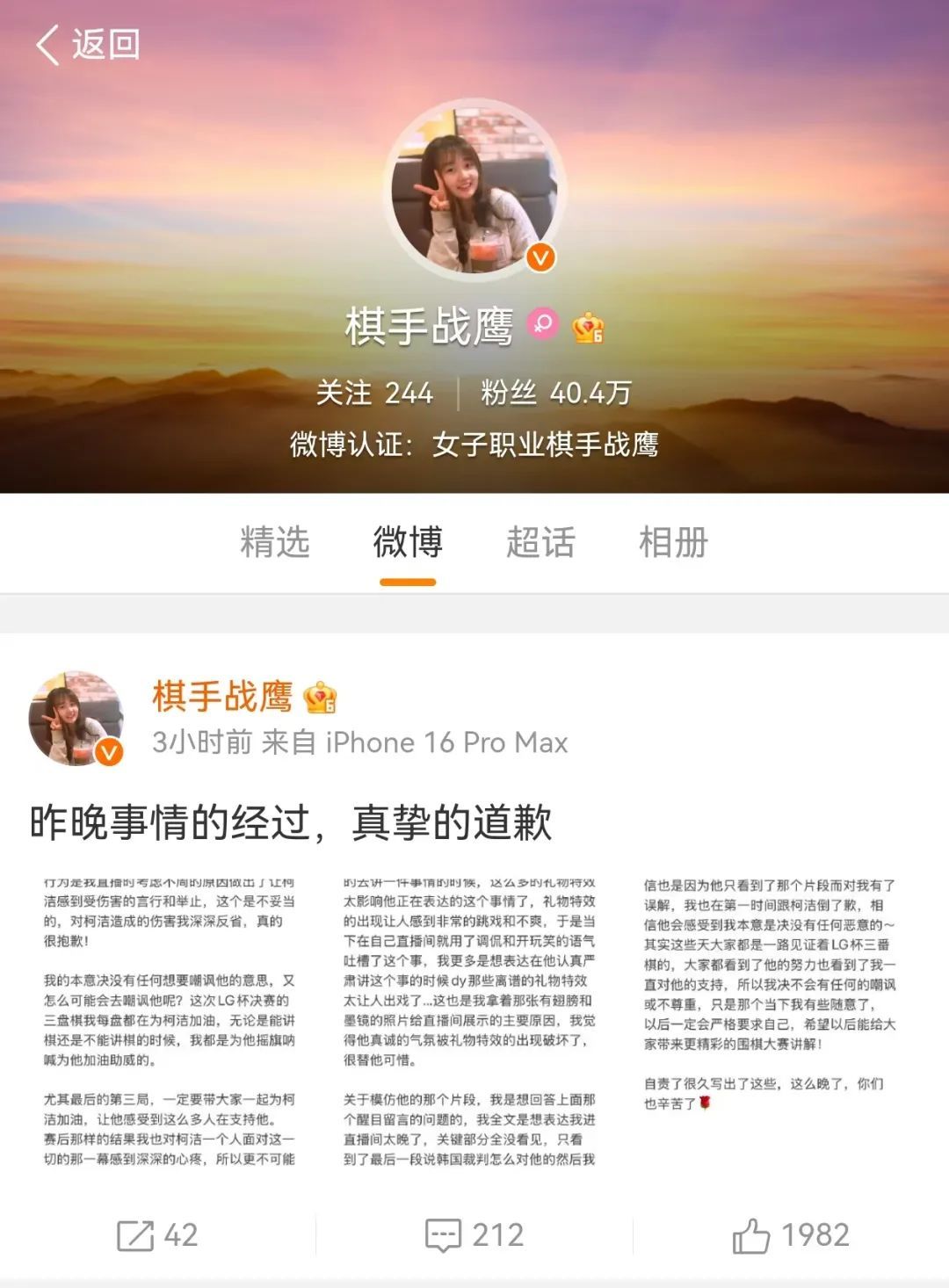View the 关注 244 following list

point(374,393)
